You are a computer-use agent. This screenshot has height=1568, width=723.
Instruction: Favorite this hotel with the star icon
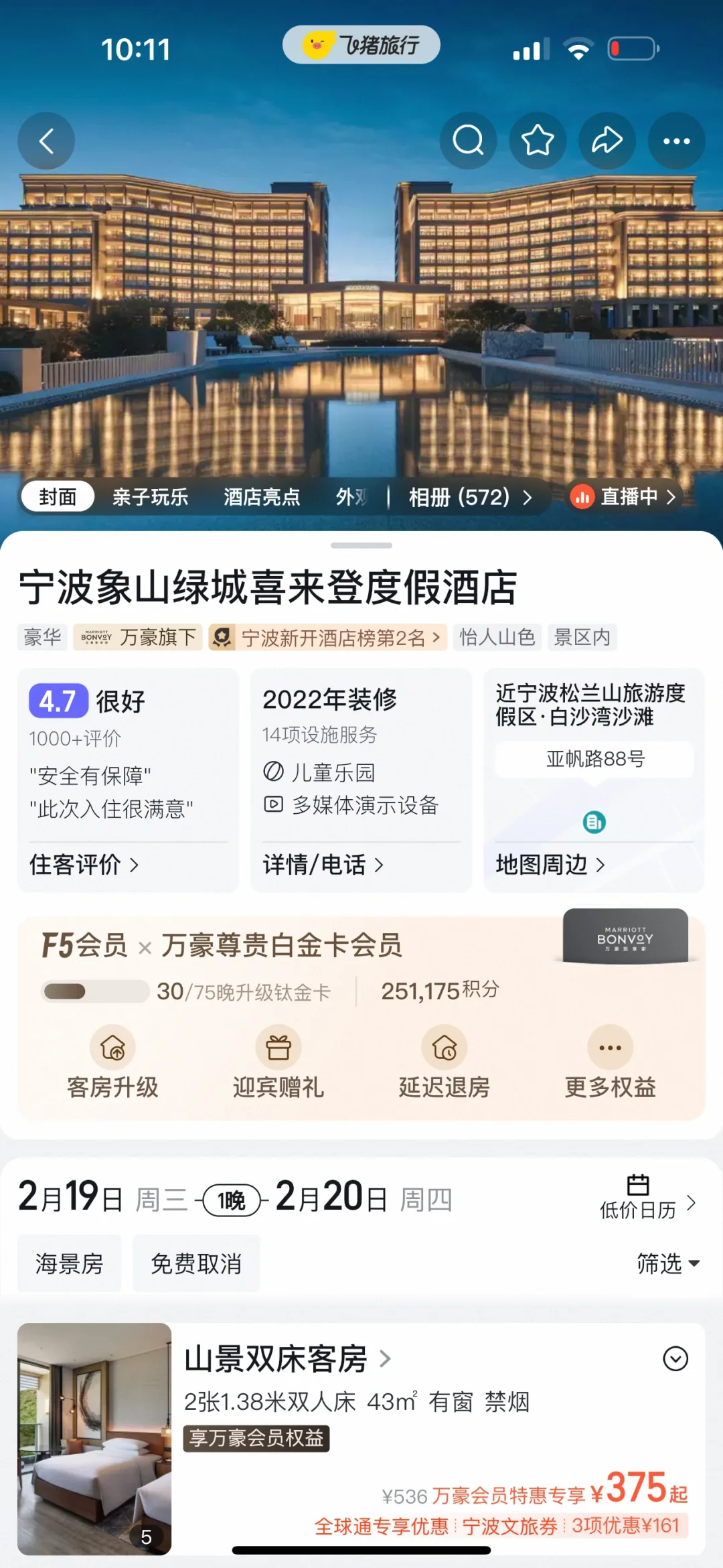(x=538, y=141)
